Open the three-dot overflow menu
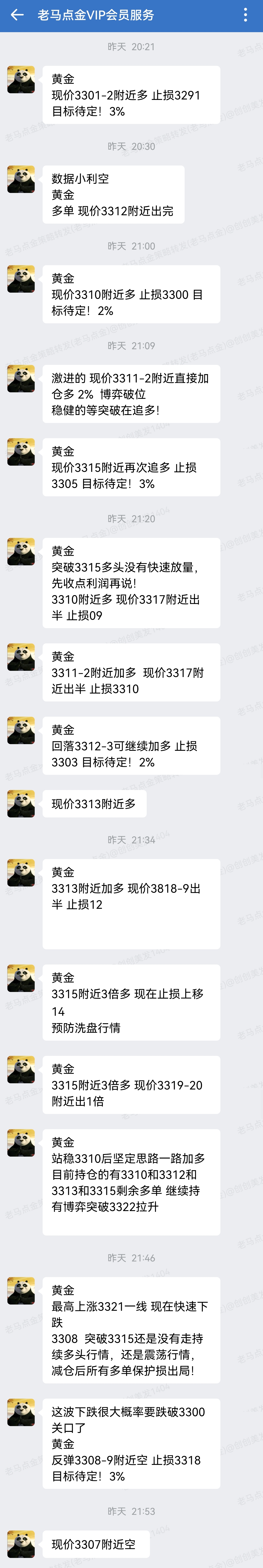The width and height of the screenshot is (263, 1568). [x=245, y=15]
